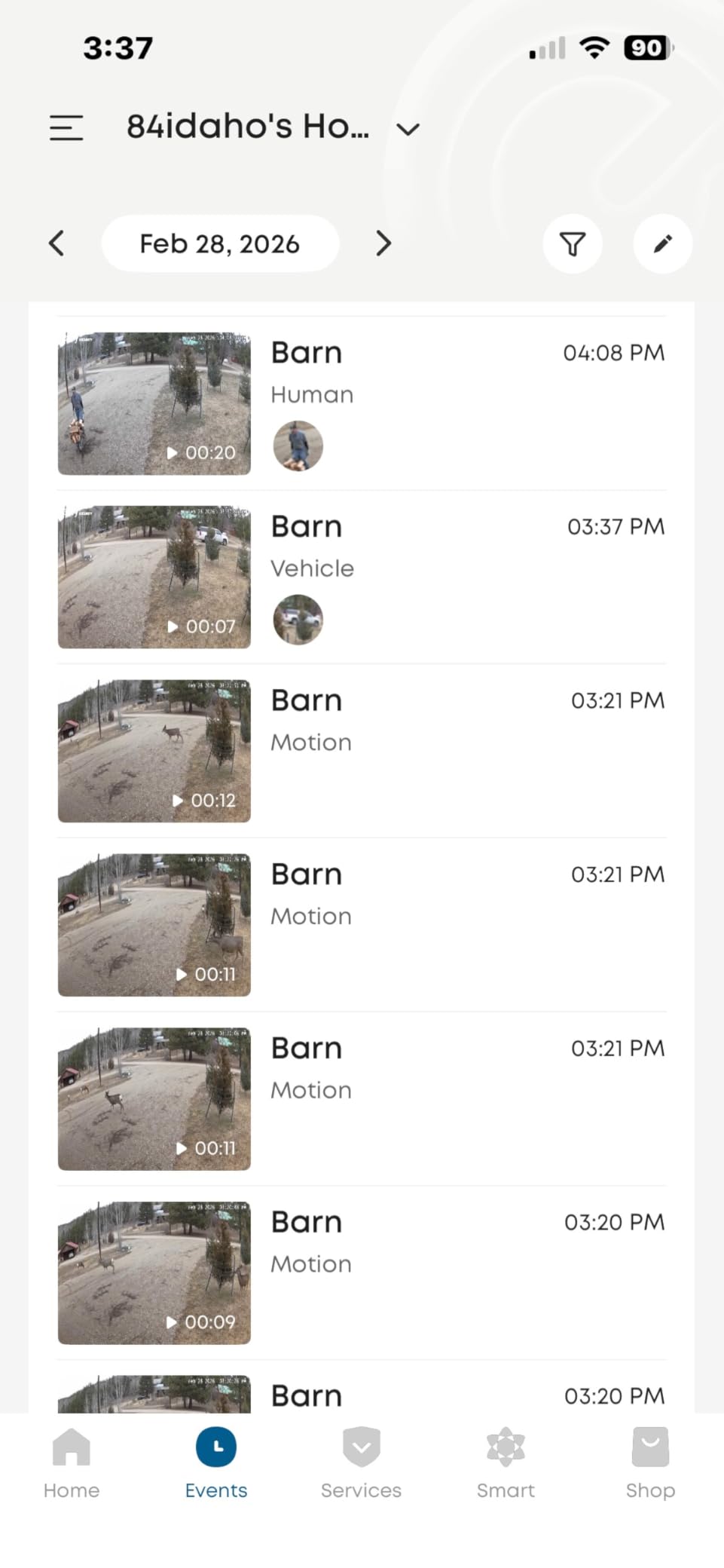Play the 04:08 PM Human event

coord(154,403)
